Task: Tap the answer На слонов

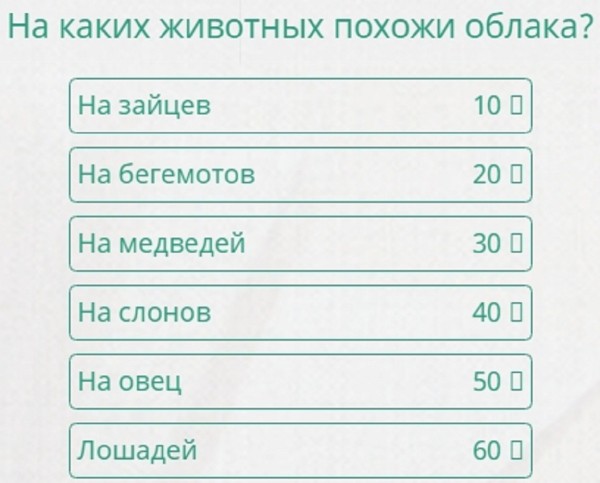Action: coord(300,312)
